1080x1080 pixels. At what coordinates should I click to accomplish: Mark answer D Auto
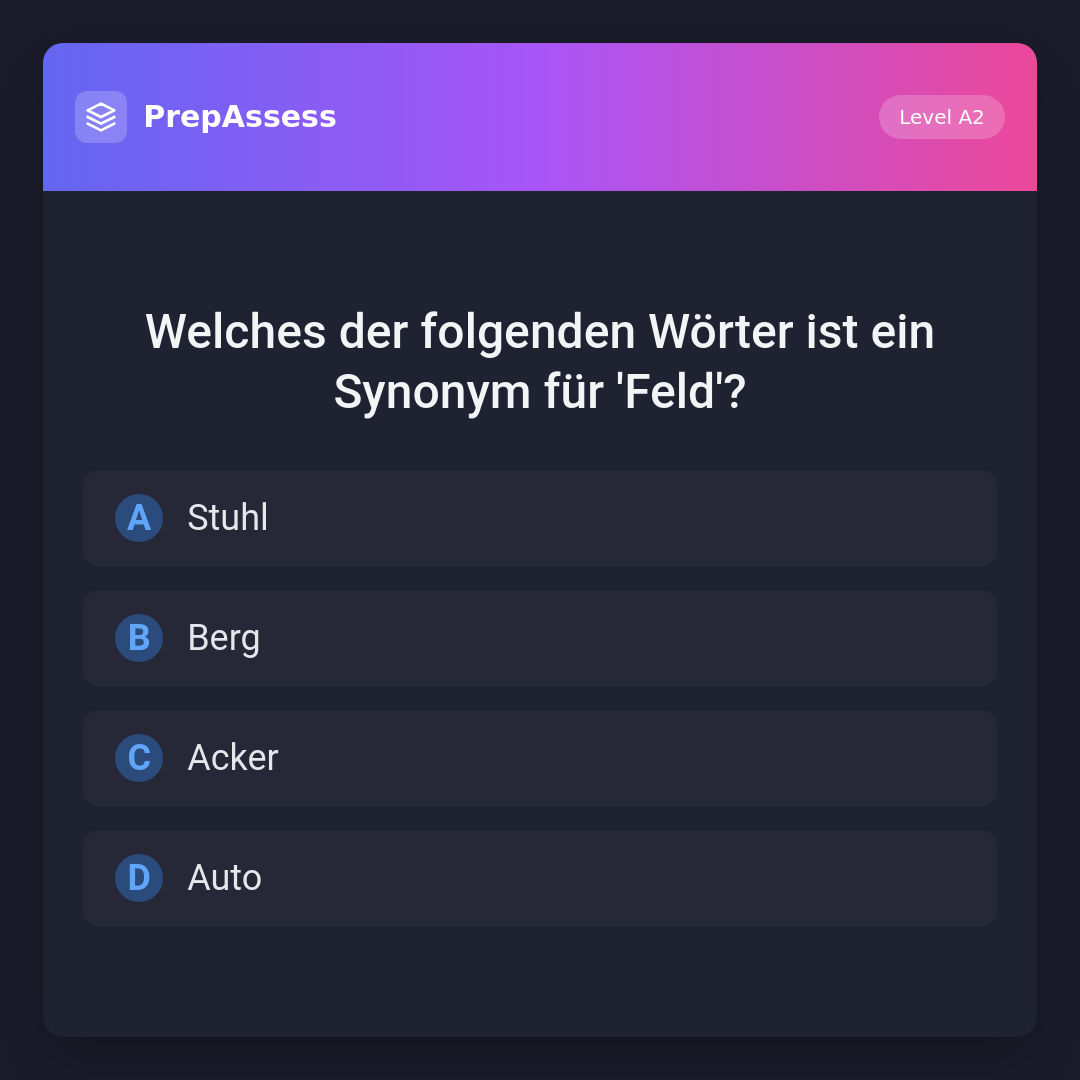(x=540, y=878)
